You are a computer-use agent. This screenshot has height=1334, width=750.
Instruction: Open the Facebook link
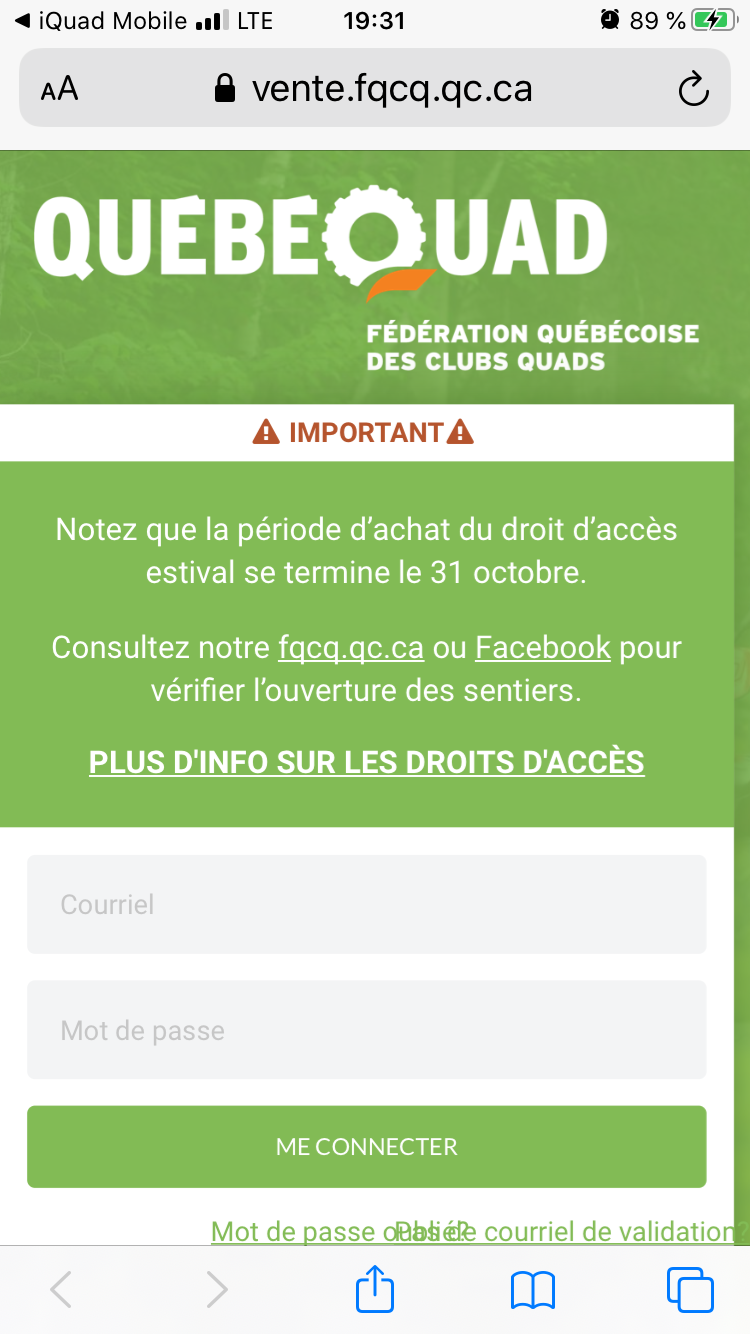543,647
